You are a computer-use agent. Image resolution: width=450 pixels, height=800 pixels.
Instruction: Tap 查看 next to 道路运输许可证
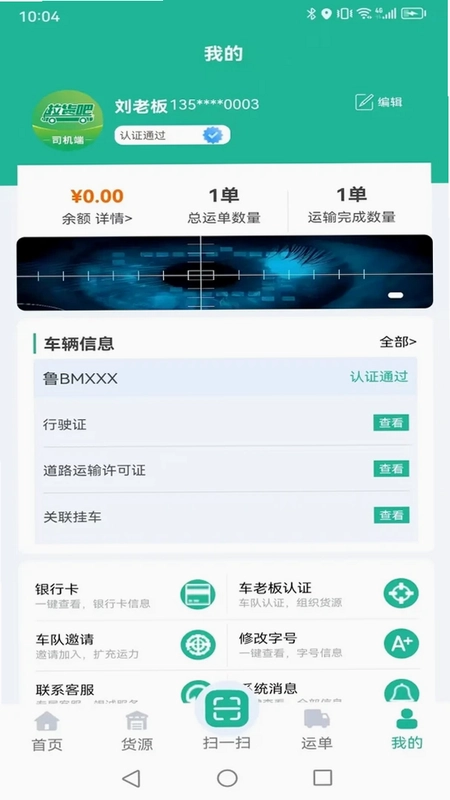[391, 468]
